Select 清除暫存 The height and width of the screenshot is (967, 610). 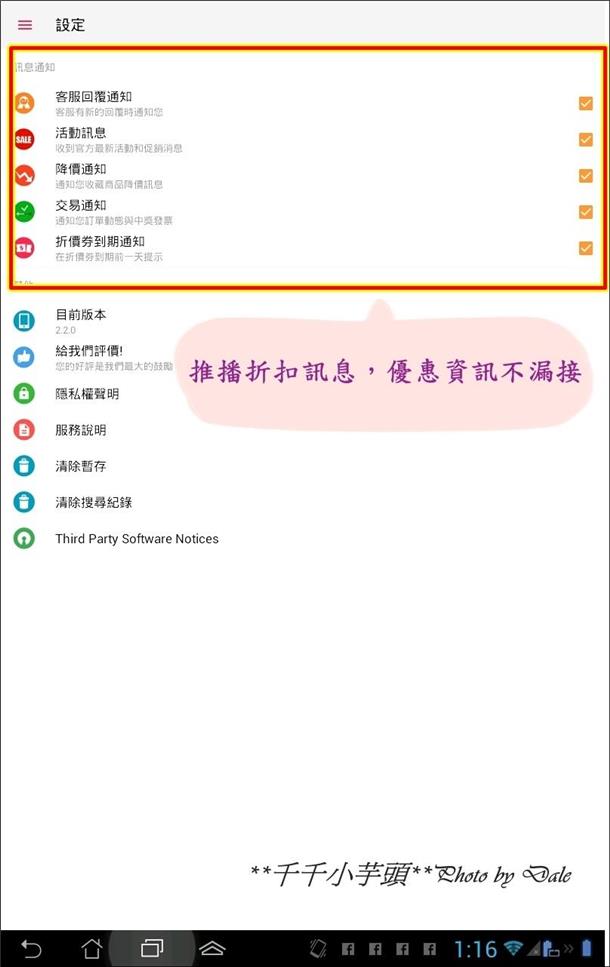point(80,466)
